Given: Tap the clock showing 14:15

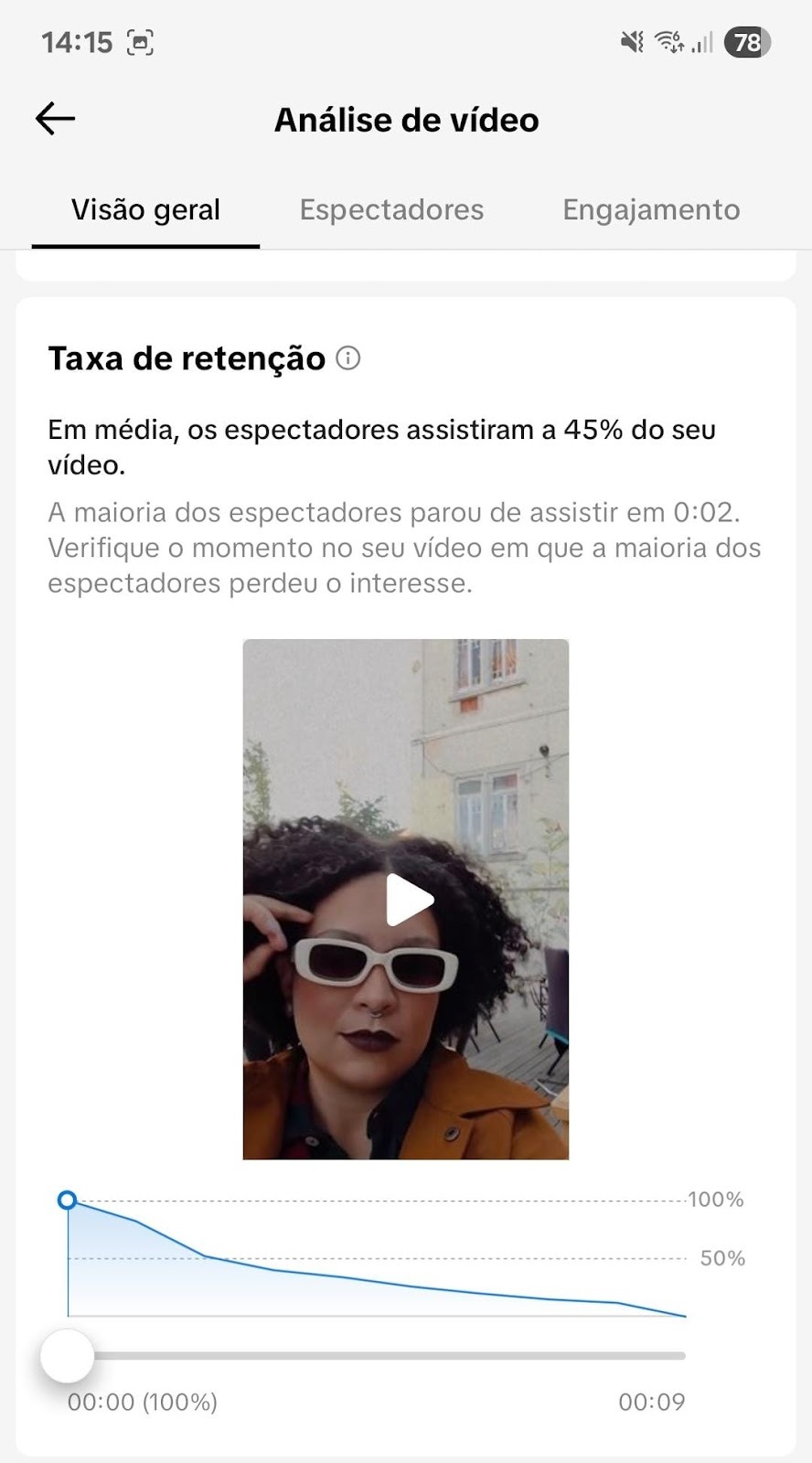Looking at the screenshot, I should (x=76, y=41).
